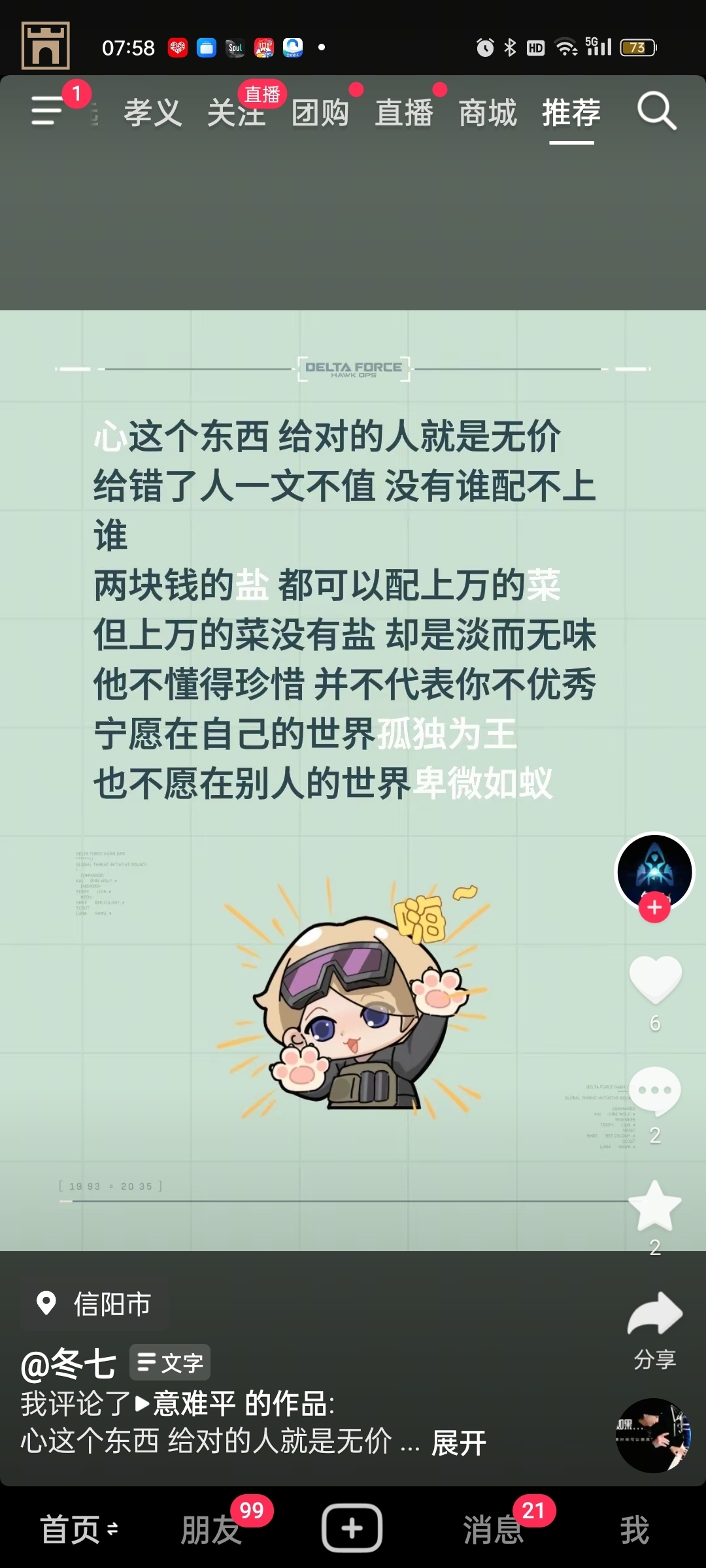Switch to the 关注 tab
Screen dimensions: 706x1568
(x=235, y=112)
